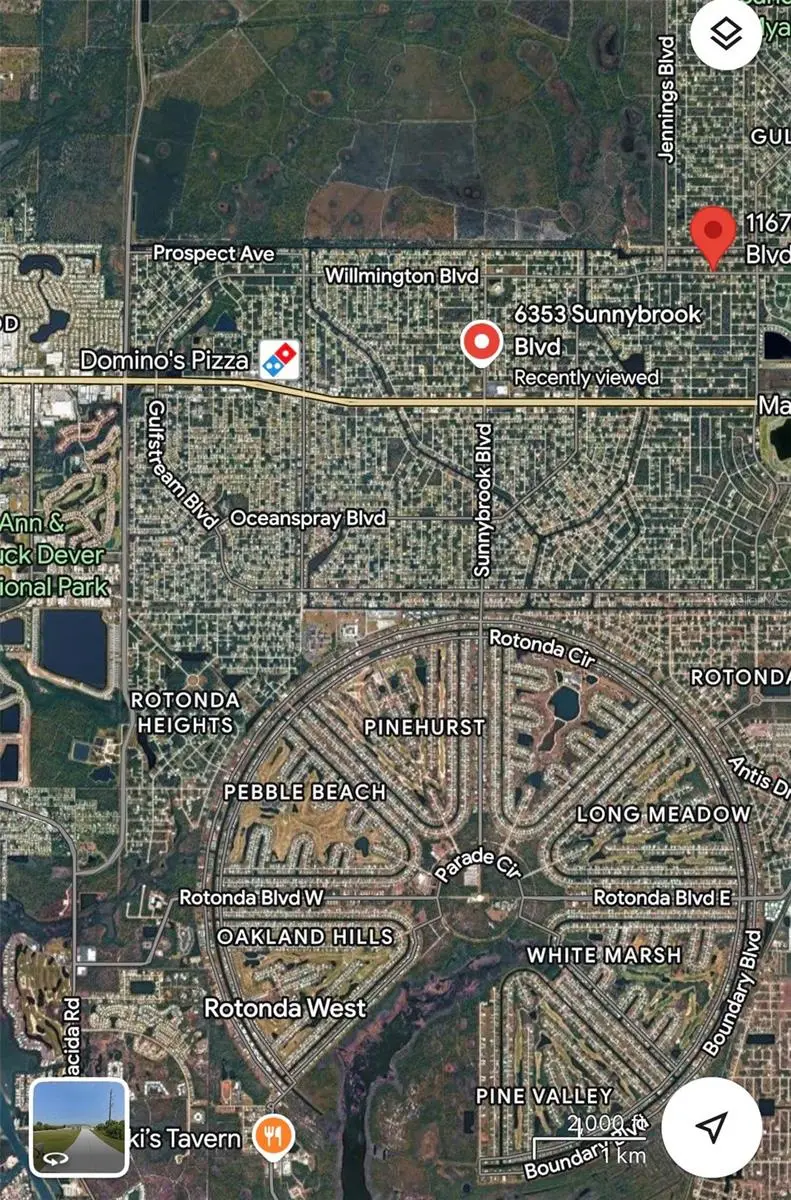The image size is (791, 1200).
Task: Open the map layers switcher
Action: point(727,32)
